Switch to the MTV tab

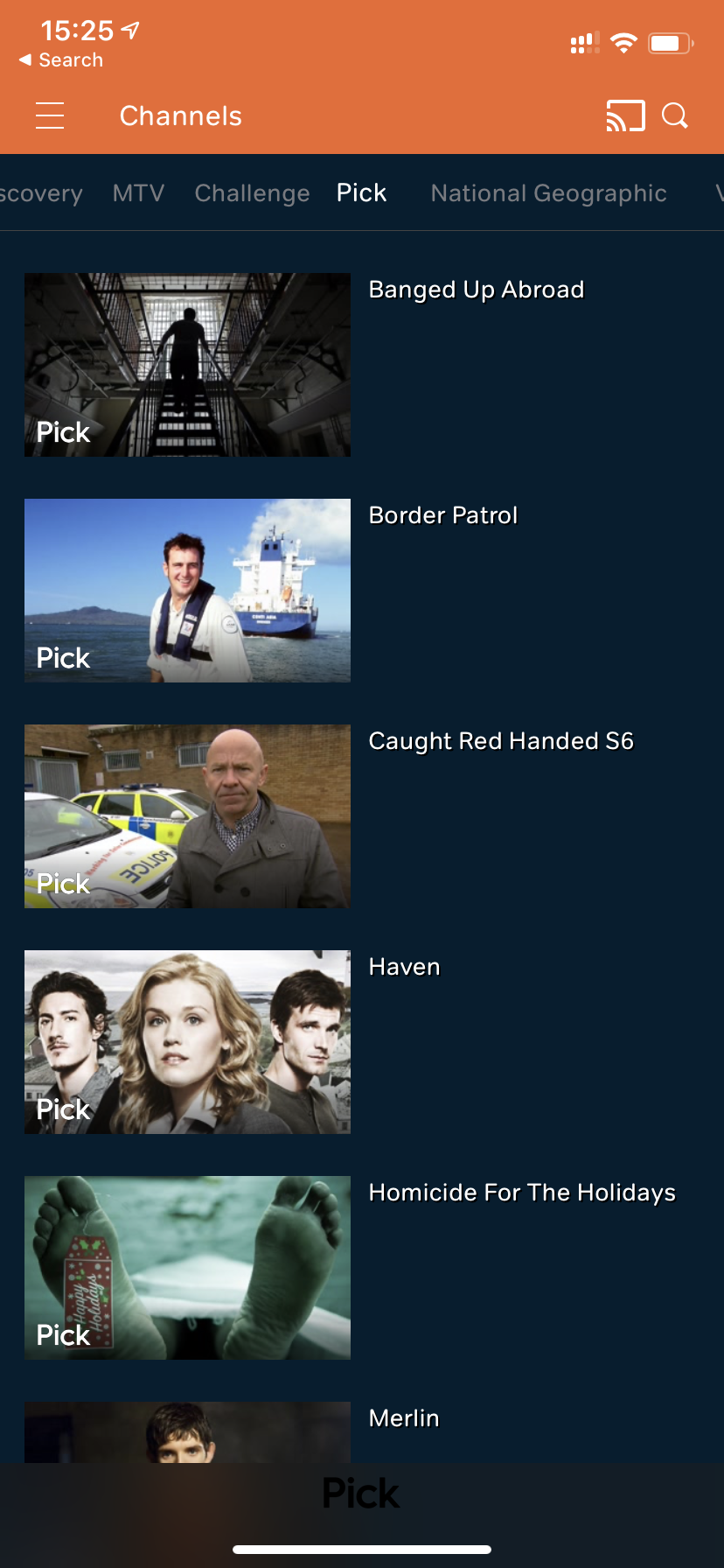tap(138, 193)
